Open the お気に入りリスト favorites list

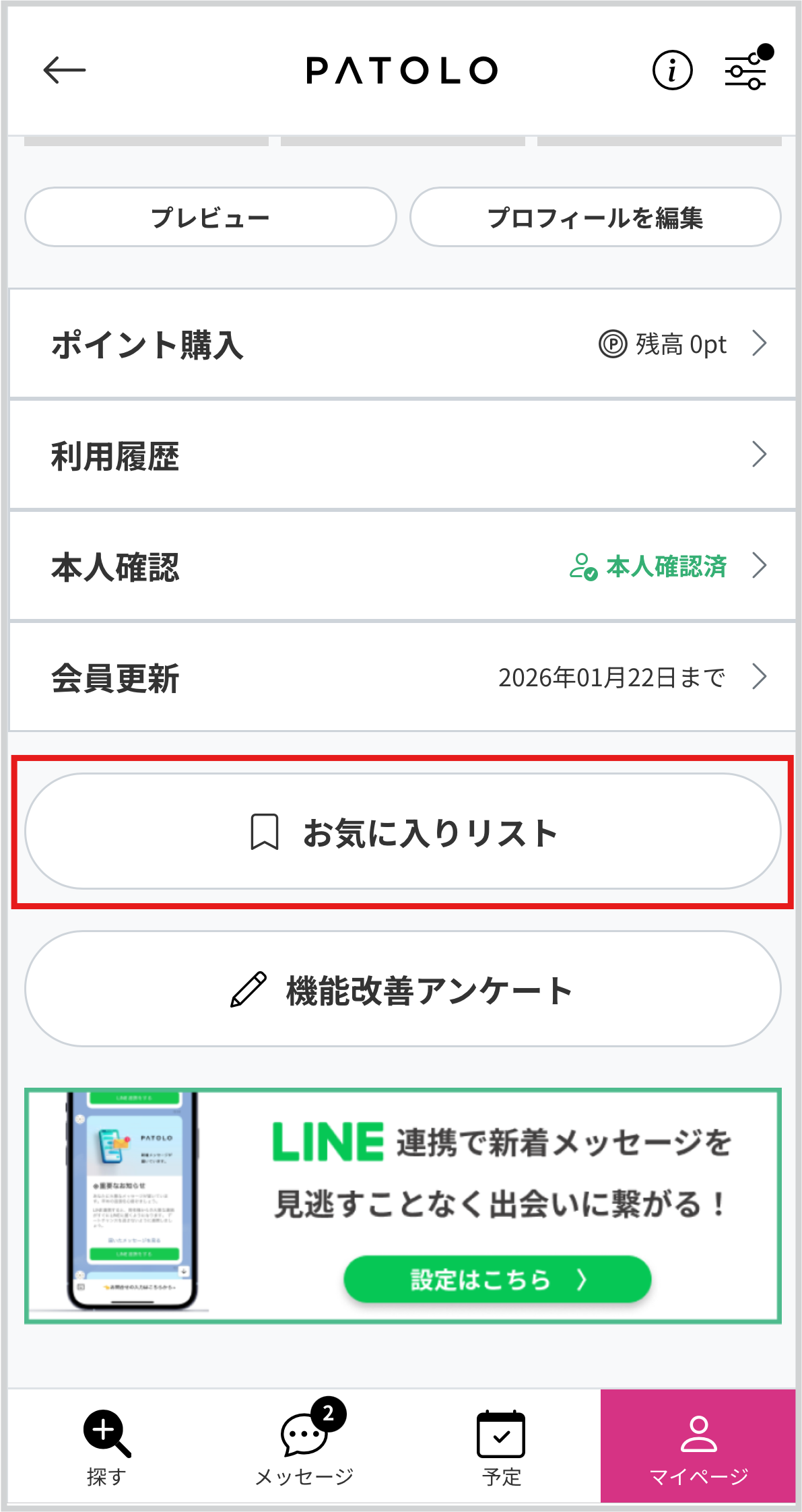click(x=403, y=832)
